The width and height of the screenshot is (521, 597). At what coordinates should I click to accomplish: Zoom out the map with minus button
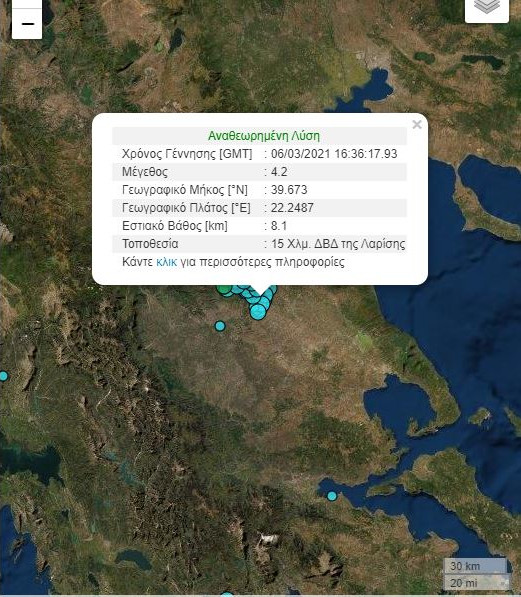tap(27, 23)
